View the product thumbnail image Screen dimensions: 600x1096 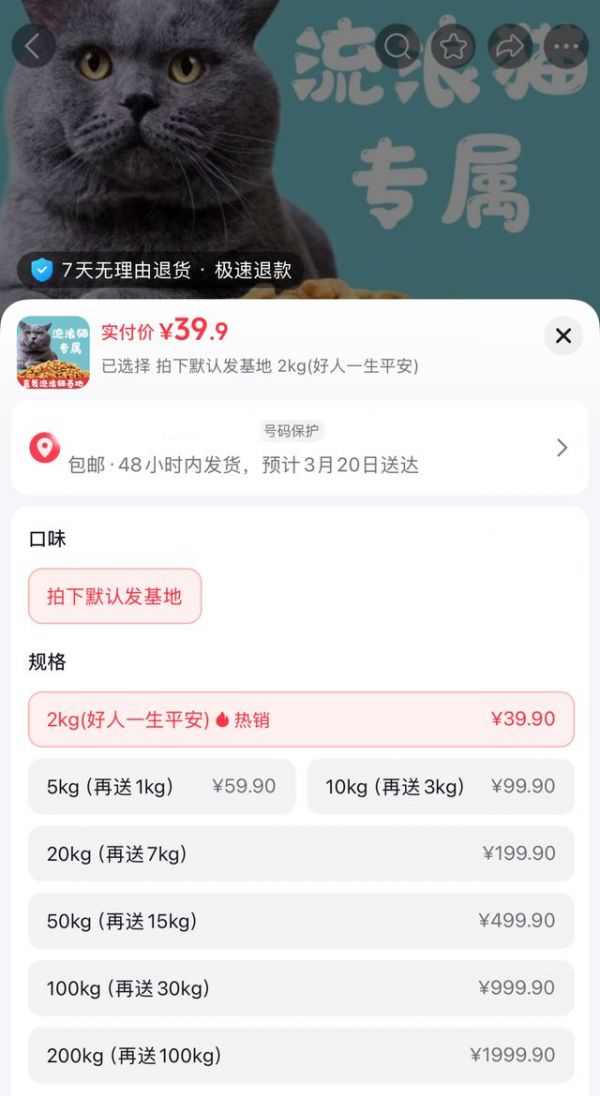click(53, 352)
